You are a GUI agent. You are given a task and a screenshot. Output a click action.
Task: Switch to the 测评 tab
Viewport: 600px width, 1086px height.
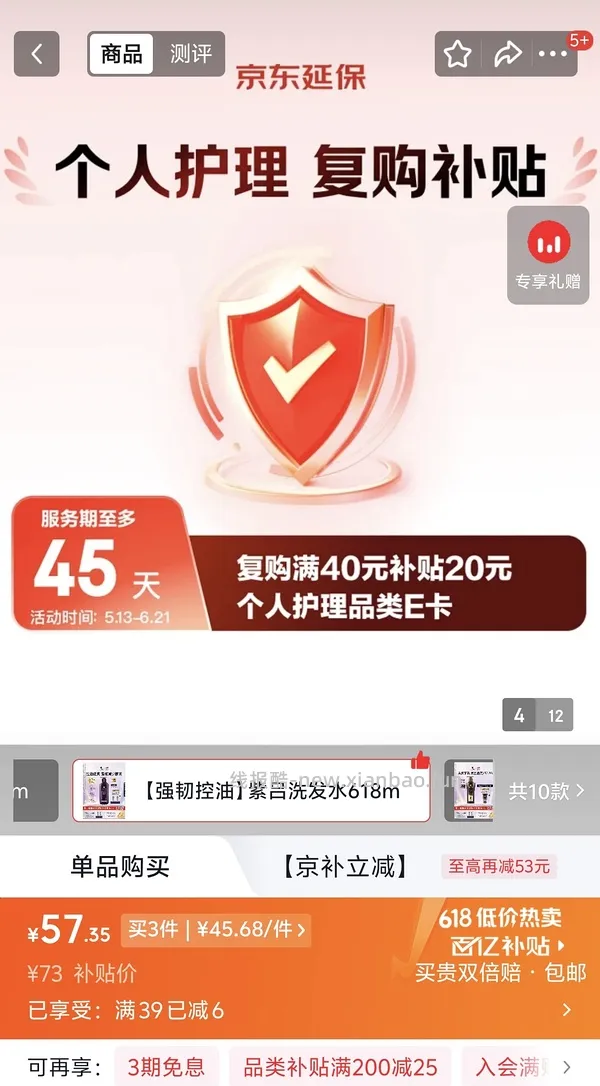click(x=190, y=53)
